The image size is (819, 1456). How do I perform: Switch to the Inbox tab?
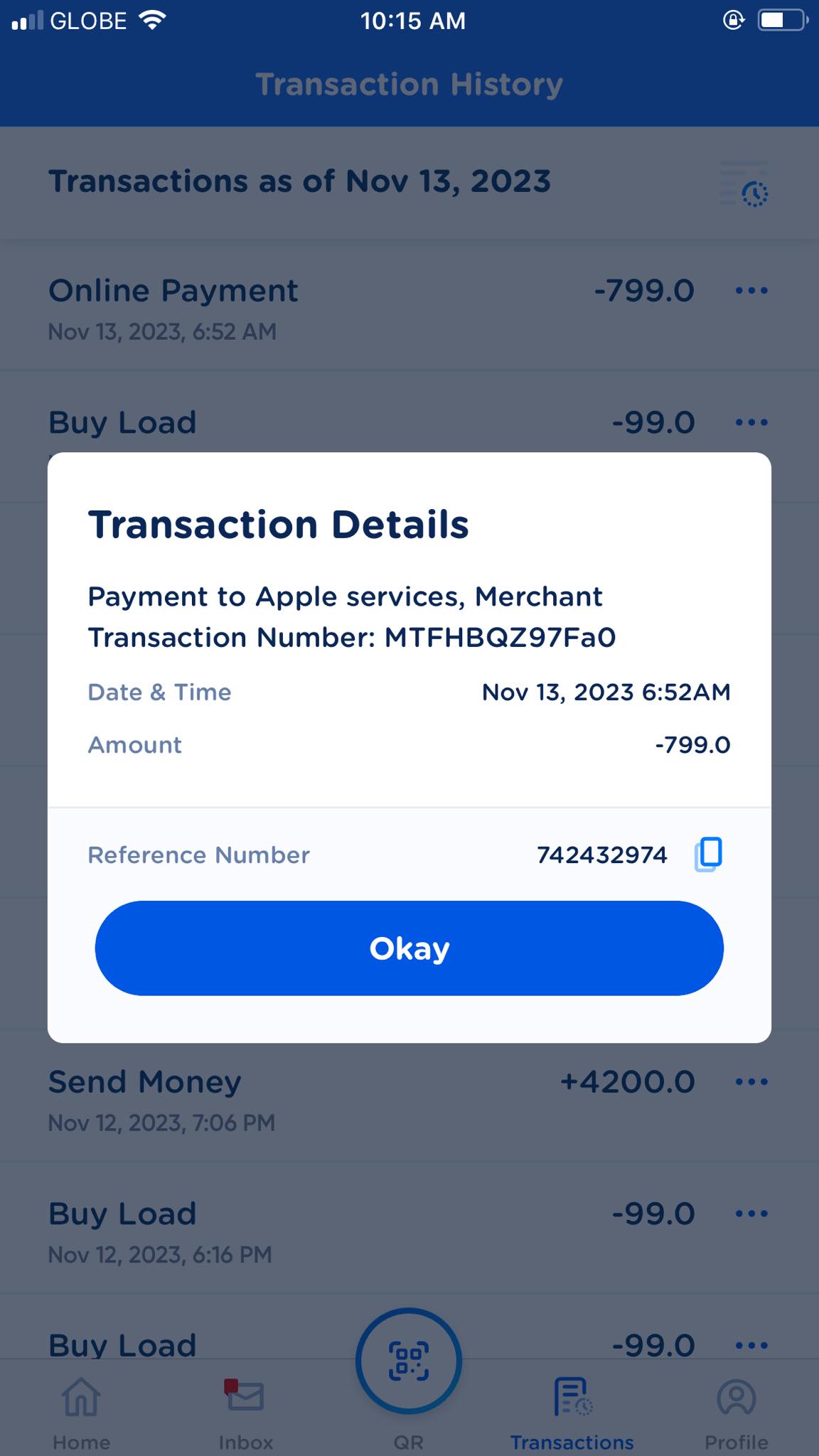(245, 1411)
